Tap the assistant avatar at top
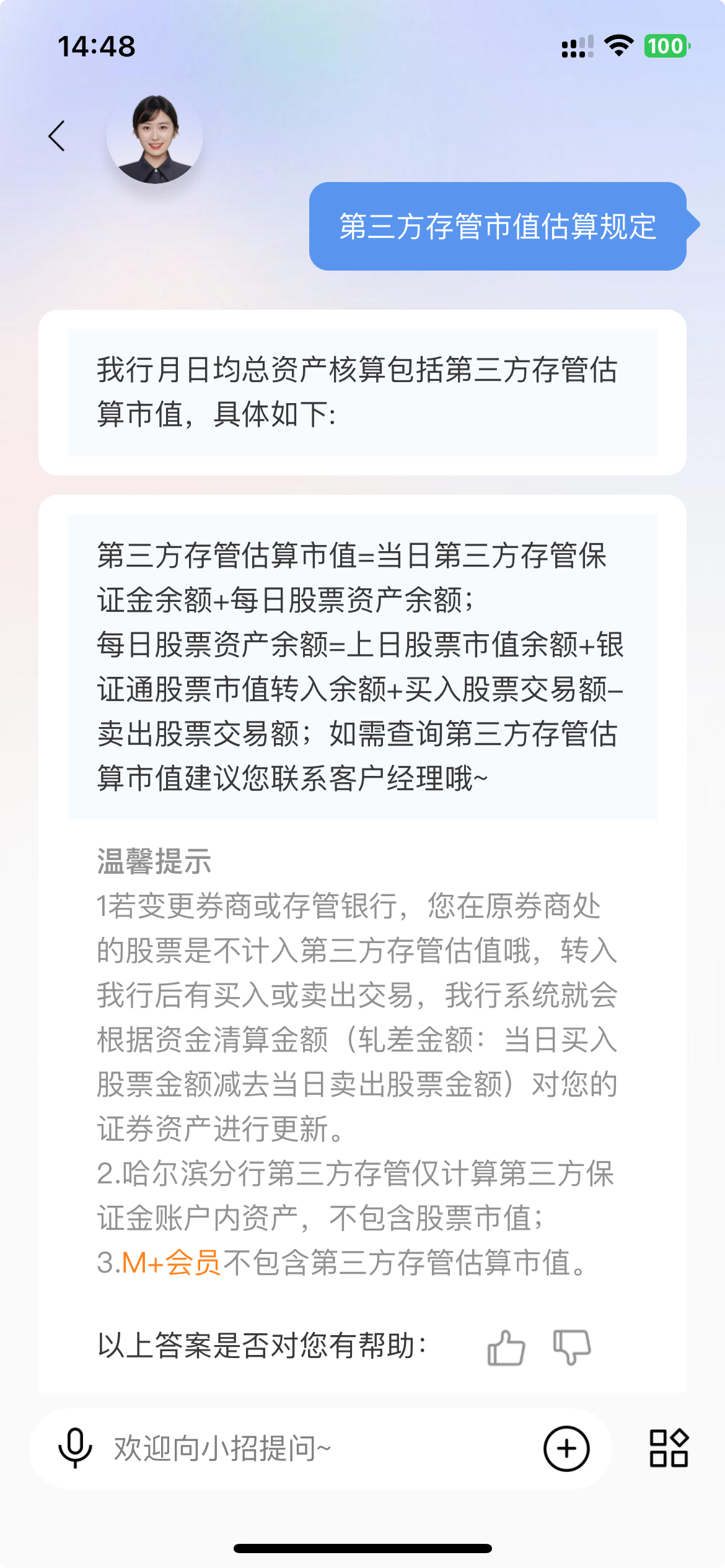 click(x=155, y=138)
